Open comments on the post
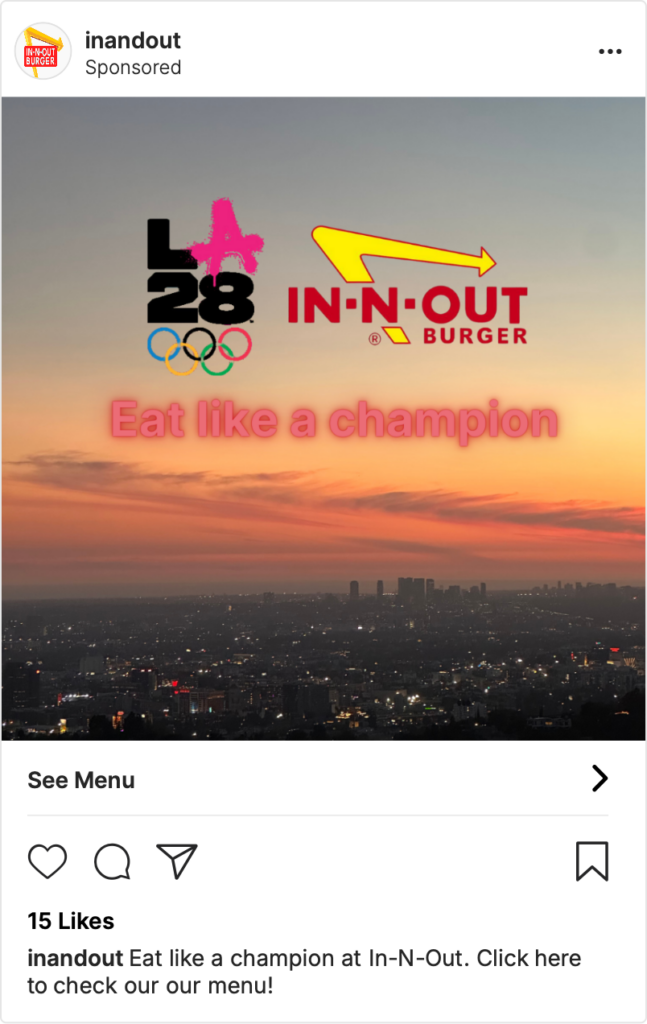Image resolution: width=647 pixels, height=1024 pixels. coord(112,861)
